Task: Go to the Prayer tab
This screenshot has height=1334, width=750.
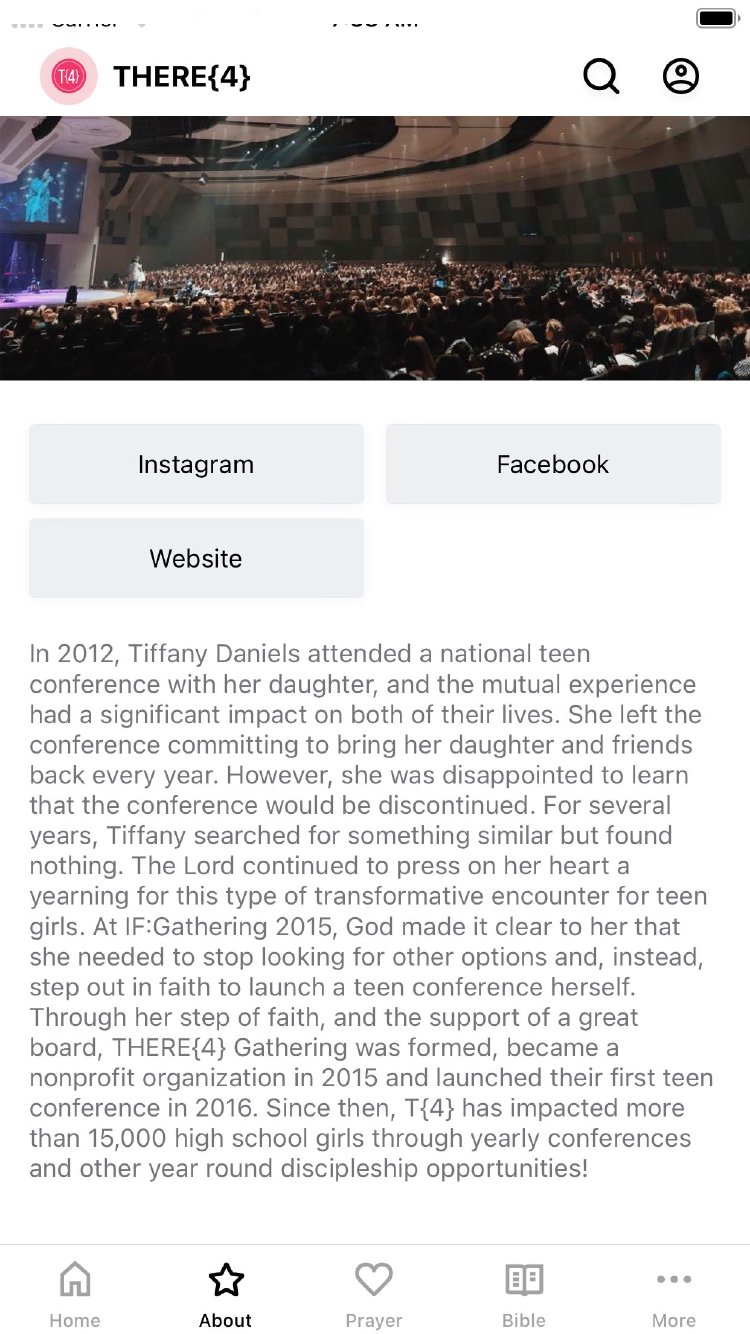Action: [x=374, y=1294]
